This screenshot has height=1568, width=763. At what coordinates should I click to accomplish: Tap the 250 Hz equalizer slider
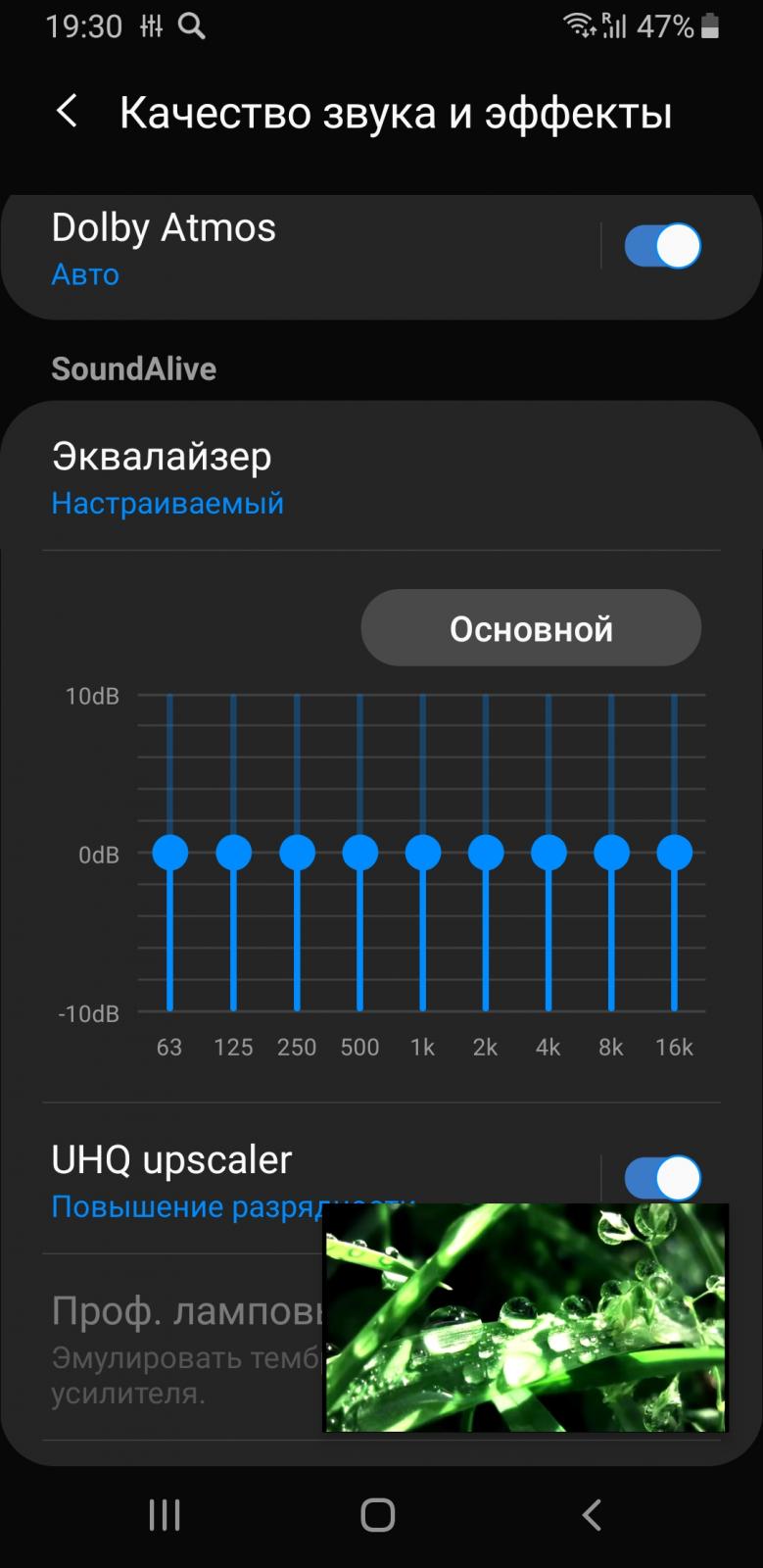coord(297,853)
